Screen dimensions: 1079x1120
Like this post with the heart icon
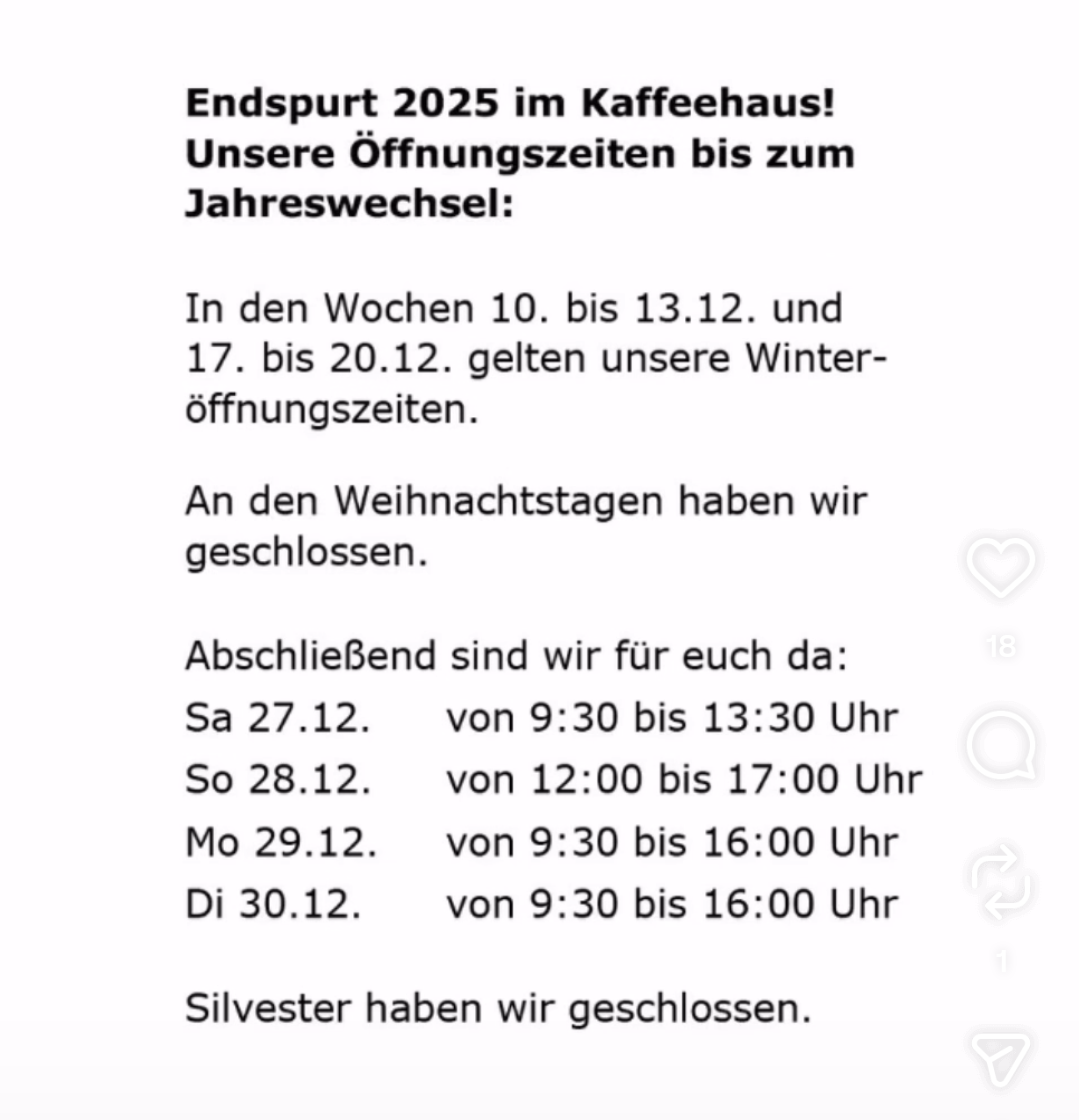(1001, 568)
